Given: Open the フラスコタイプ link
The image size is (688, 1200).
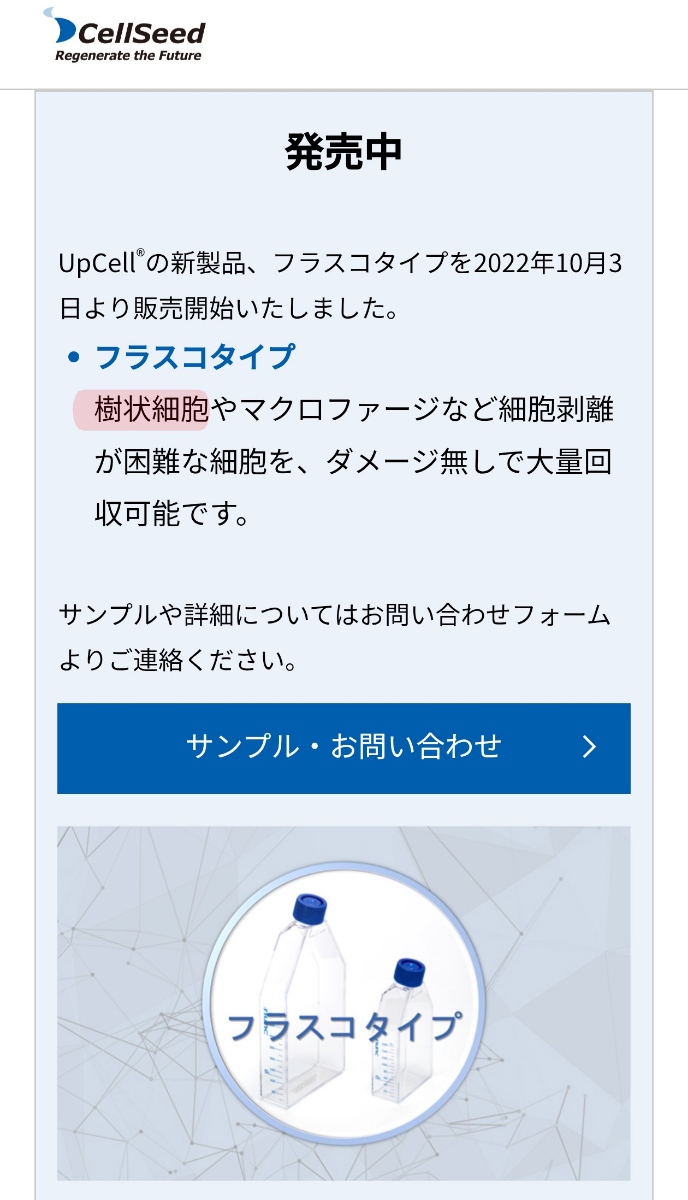Looking at the screenshot, I should point(195,357).
